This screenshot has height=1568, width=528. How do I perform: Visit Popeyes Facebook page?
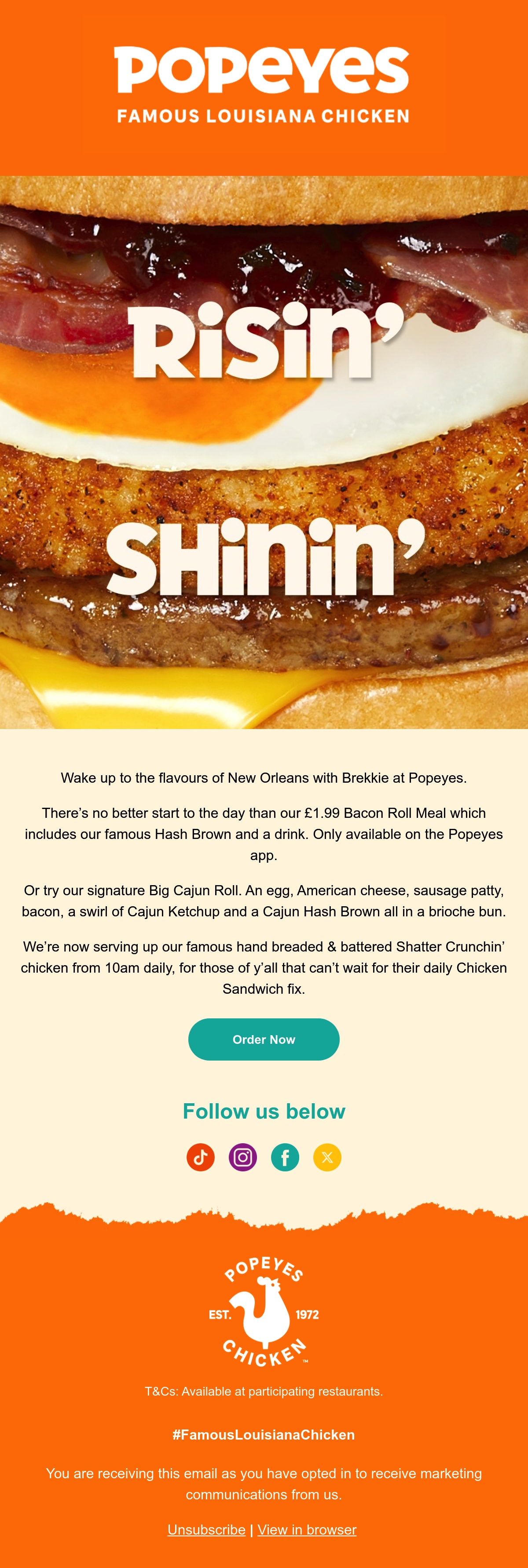click(x=285, y=1157)
